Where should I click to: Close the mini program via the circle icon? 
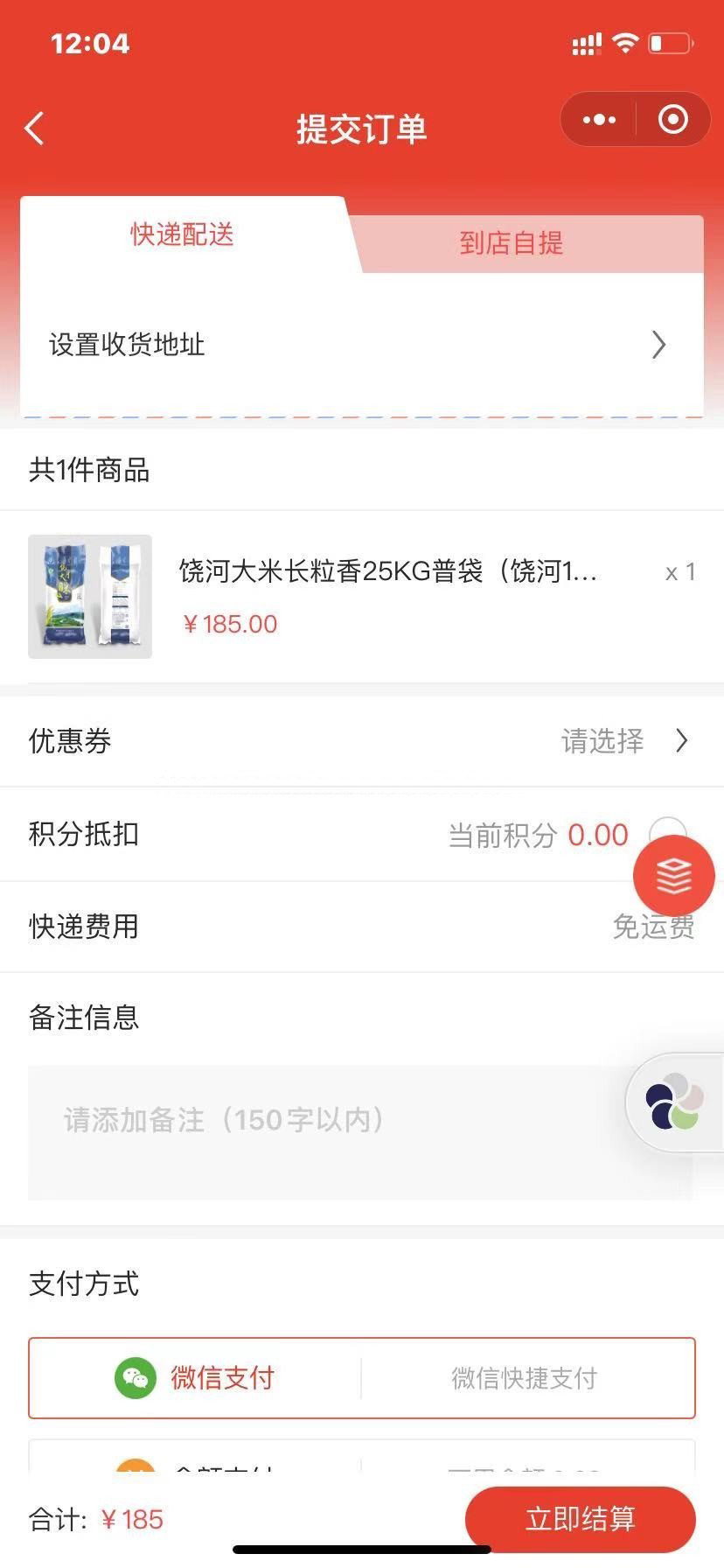[x=672, y=120]
